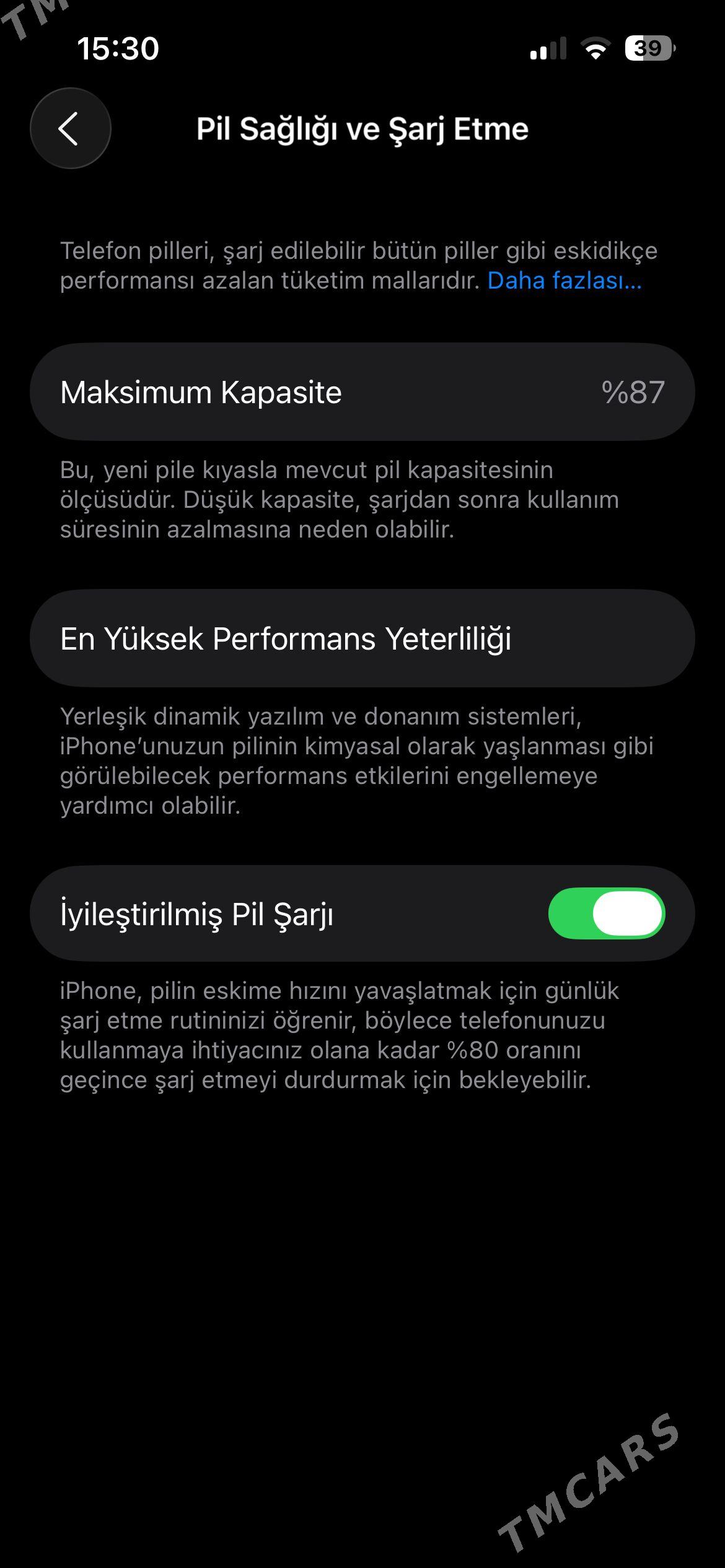Tap the %87 capacity value
The image size is (725, 1568).
coord(633,393)
